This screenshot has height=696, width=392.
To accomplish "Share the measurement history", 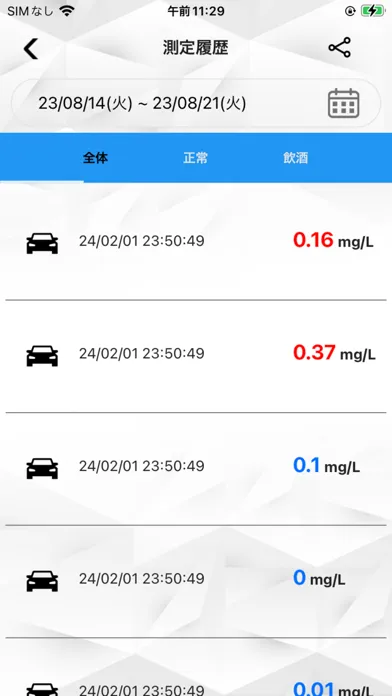I will pos(340,47).
